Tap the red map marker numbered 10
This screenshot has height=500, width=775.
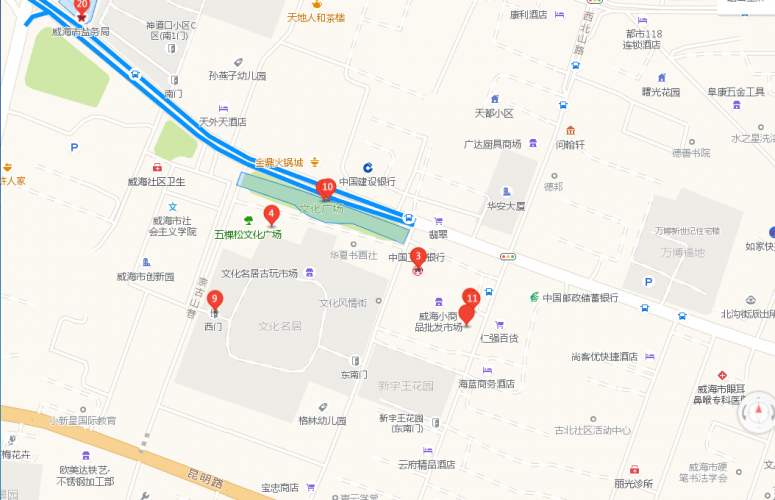326,187
